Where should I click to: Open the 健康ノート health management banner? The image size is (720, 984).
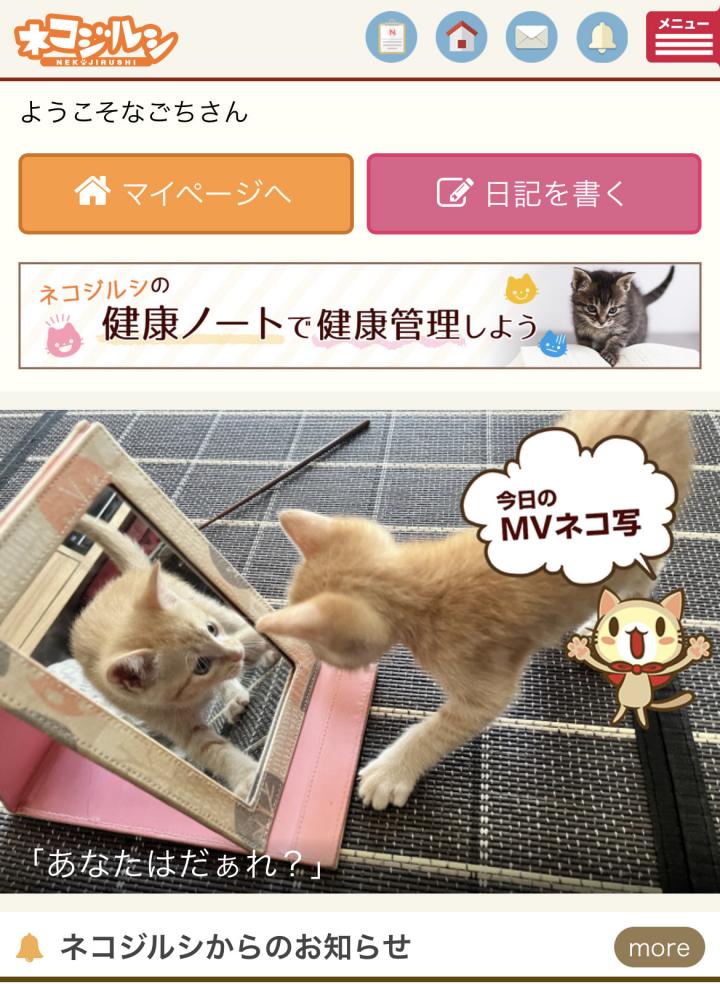(x=360, y=316)
